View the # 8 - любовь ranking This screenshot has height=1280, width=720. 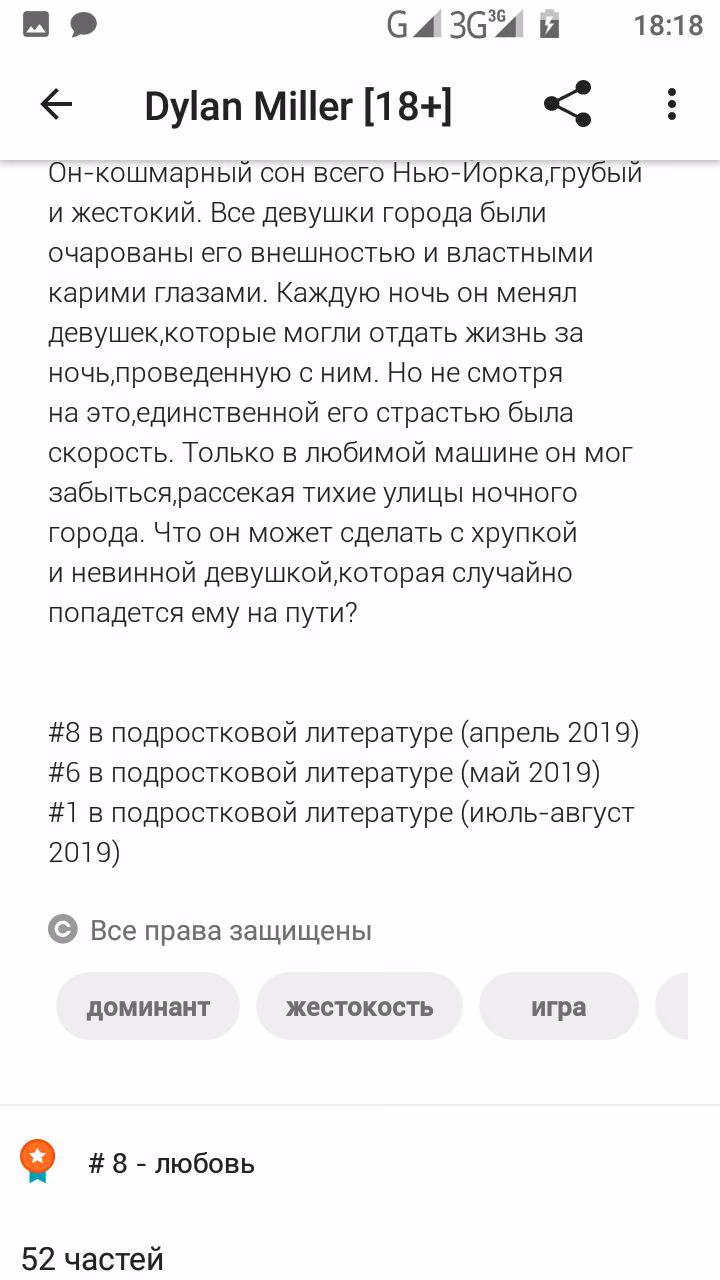(172, 1163)
